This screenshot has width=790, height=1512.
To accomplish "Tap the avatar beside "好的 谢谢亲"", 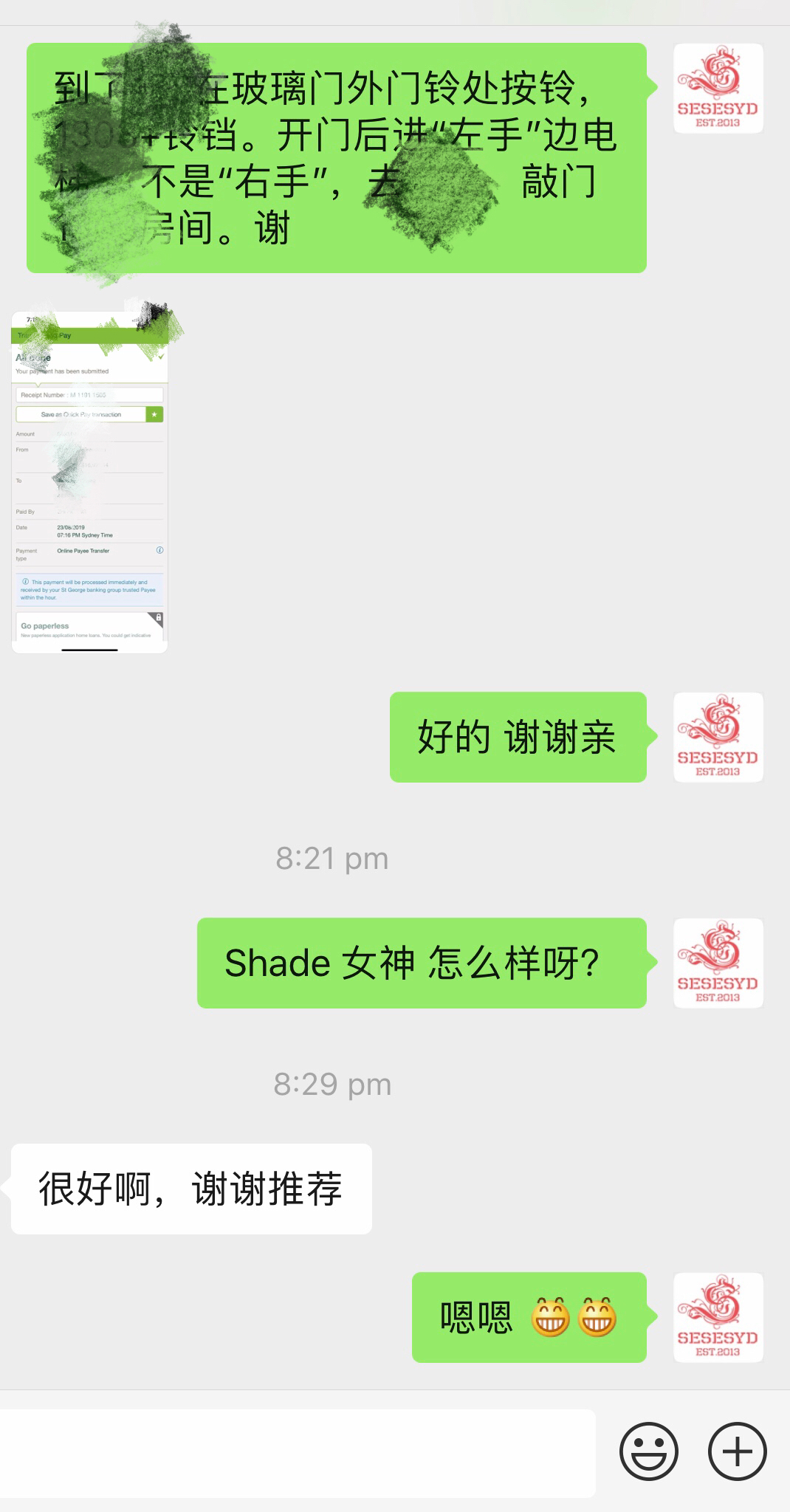I will click(718, 737).
